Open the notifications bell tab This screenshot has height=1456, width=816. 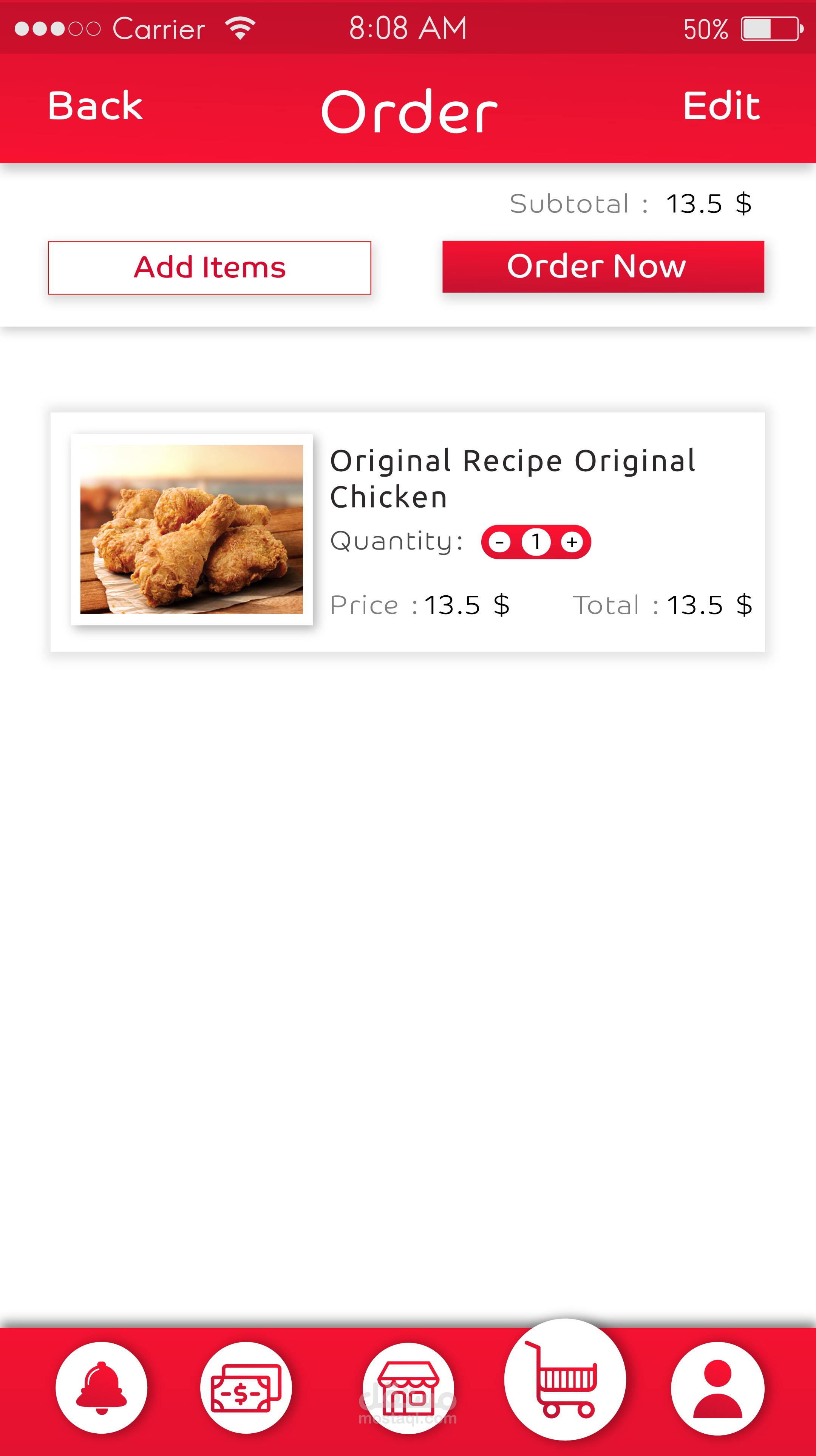click(x=102, y=1388)
